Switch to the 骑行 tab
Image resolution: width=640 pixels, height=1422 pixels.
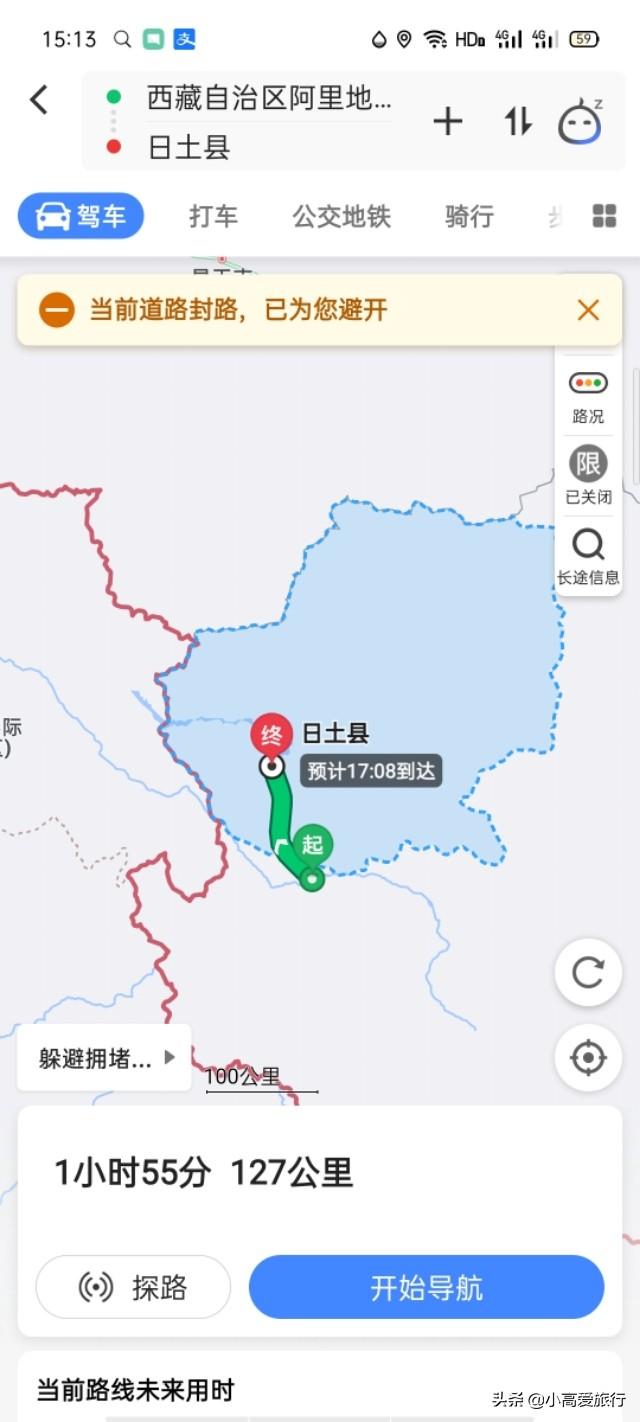pos(469,216)
